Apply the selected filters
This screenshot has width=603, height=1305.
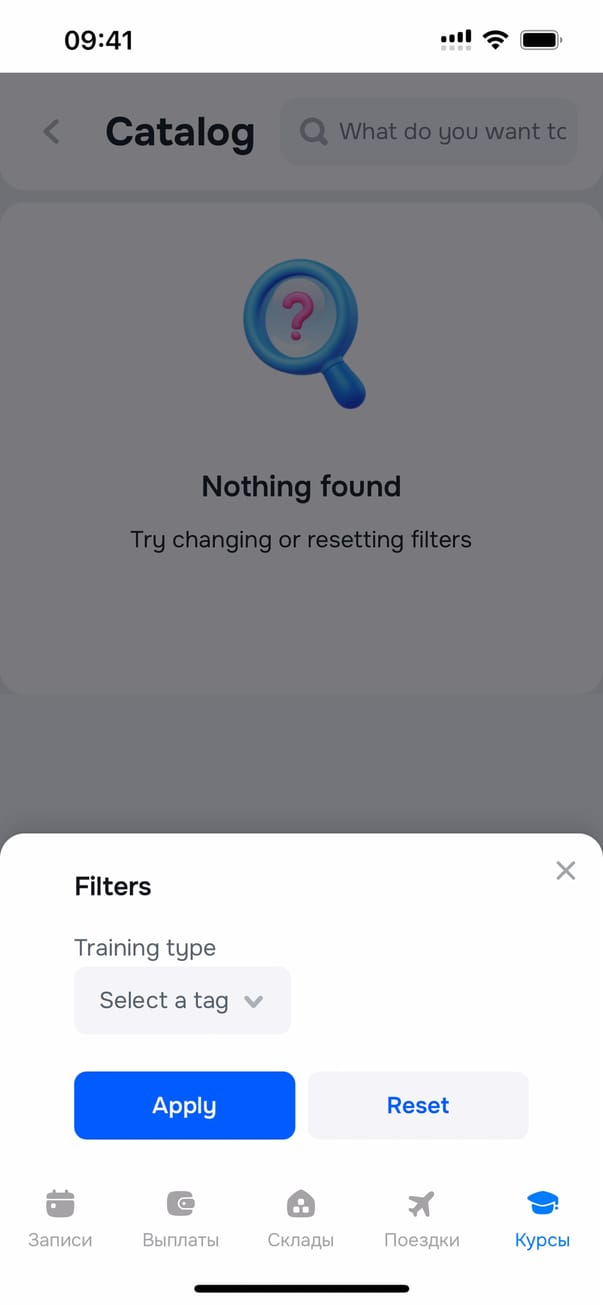[x=184, y=1105]
